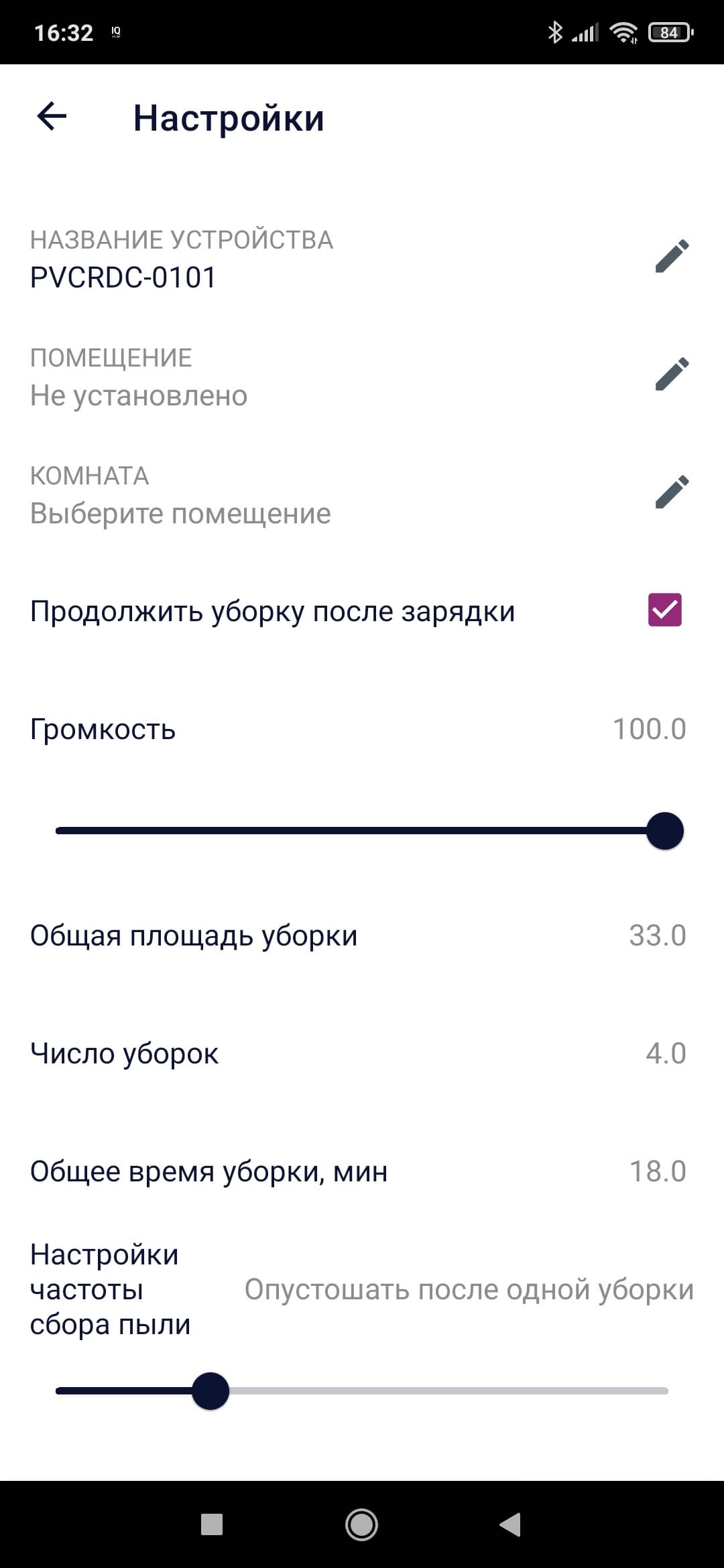
Task: Uncheck Продолжить уборку после зарядки
Action: coord(664,610)
